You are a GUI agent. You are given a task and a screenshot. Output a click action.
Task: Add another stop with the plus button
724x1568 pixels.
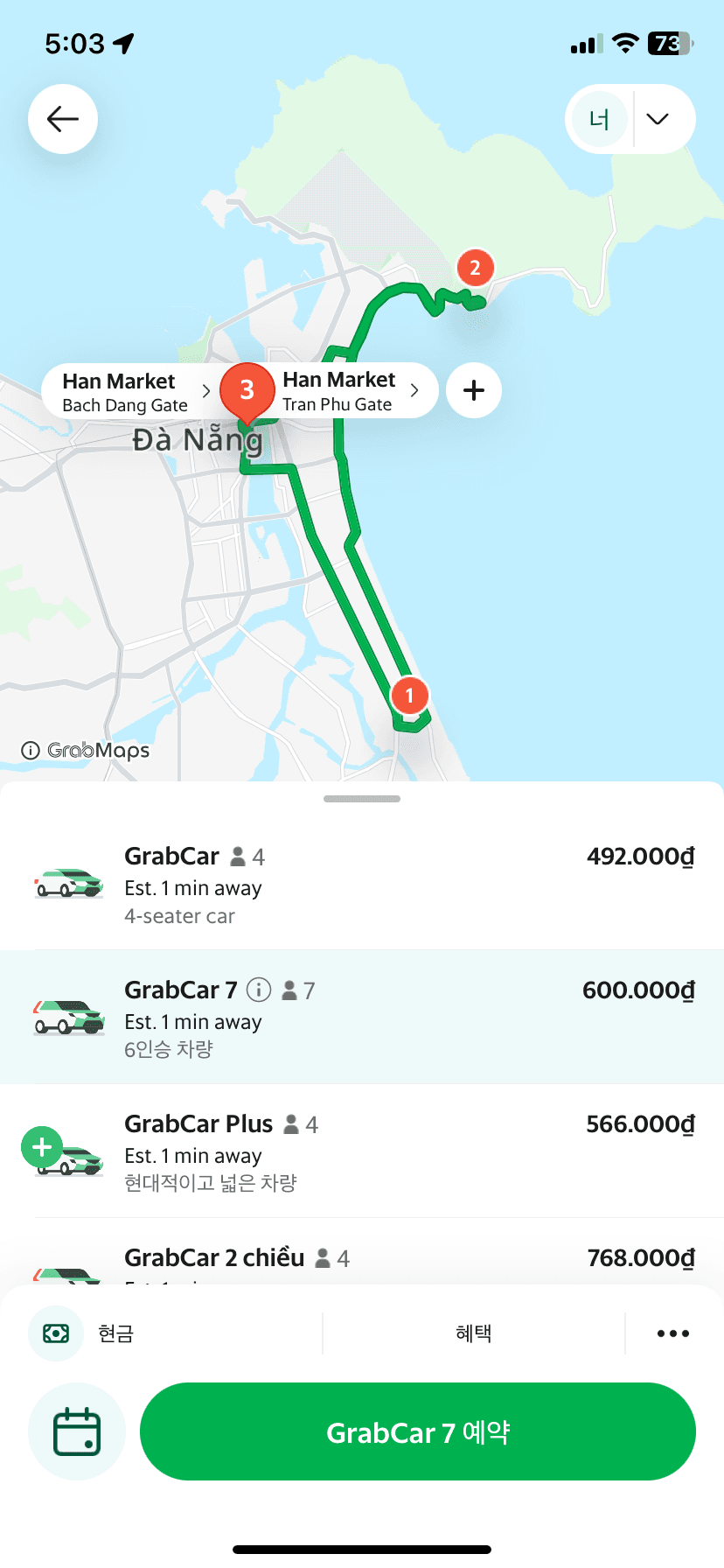(x=474, y=390)
